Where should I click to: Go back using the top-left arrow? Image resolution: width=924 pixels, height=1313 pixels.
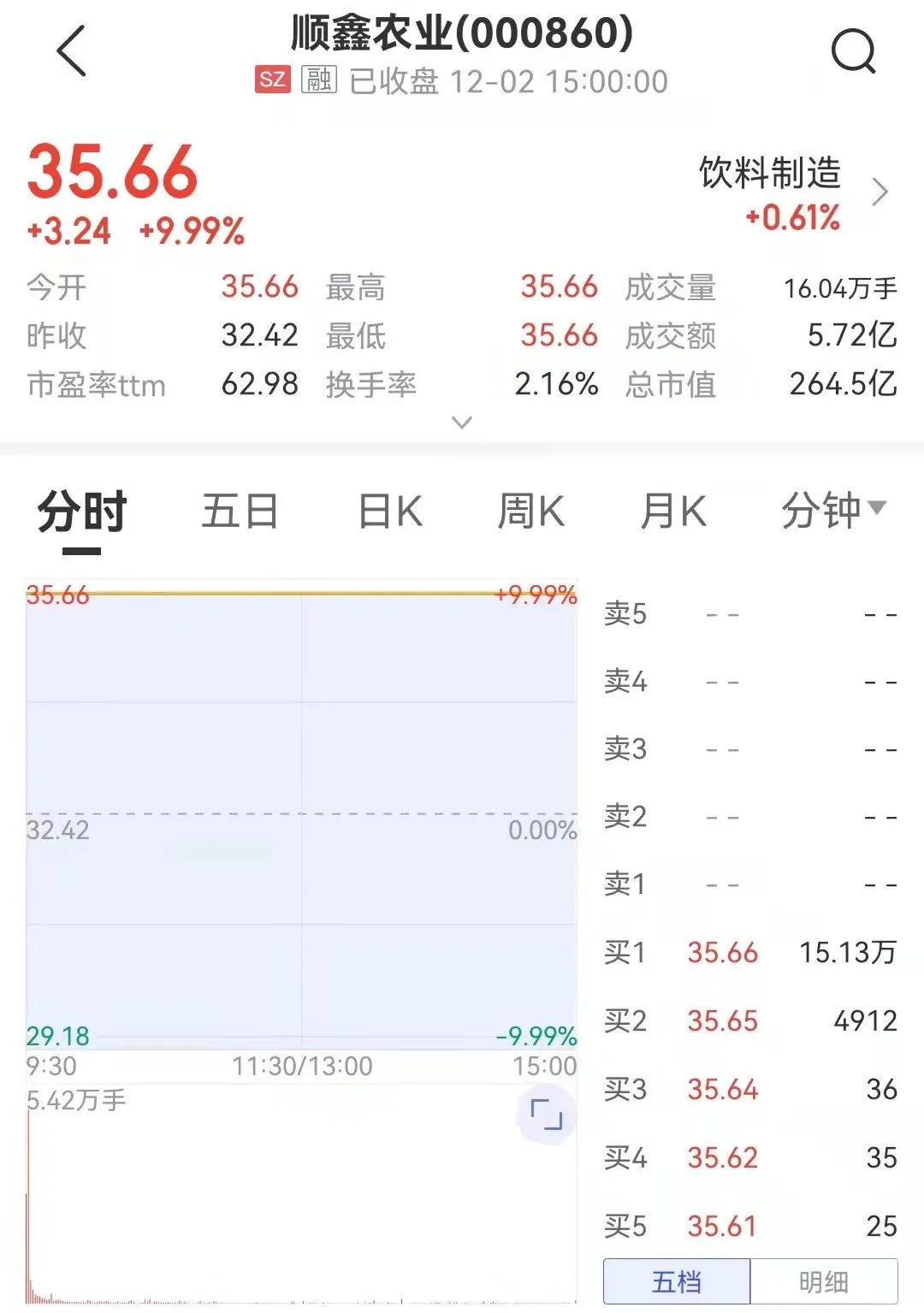[72, 51]
